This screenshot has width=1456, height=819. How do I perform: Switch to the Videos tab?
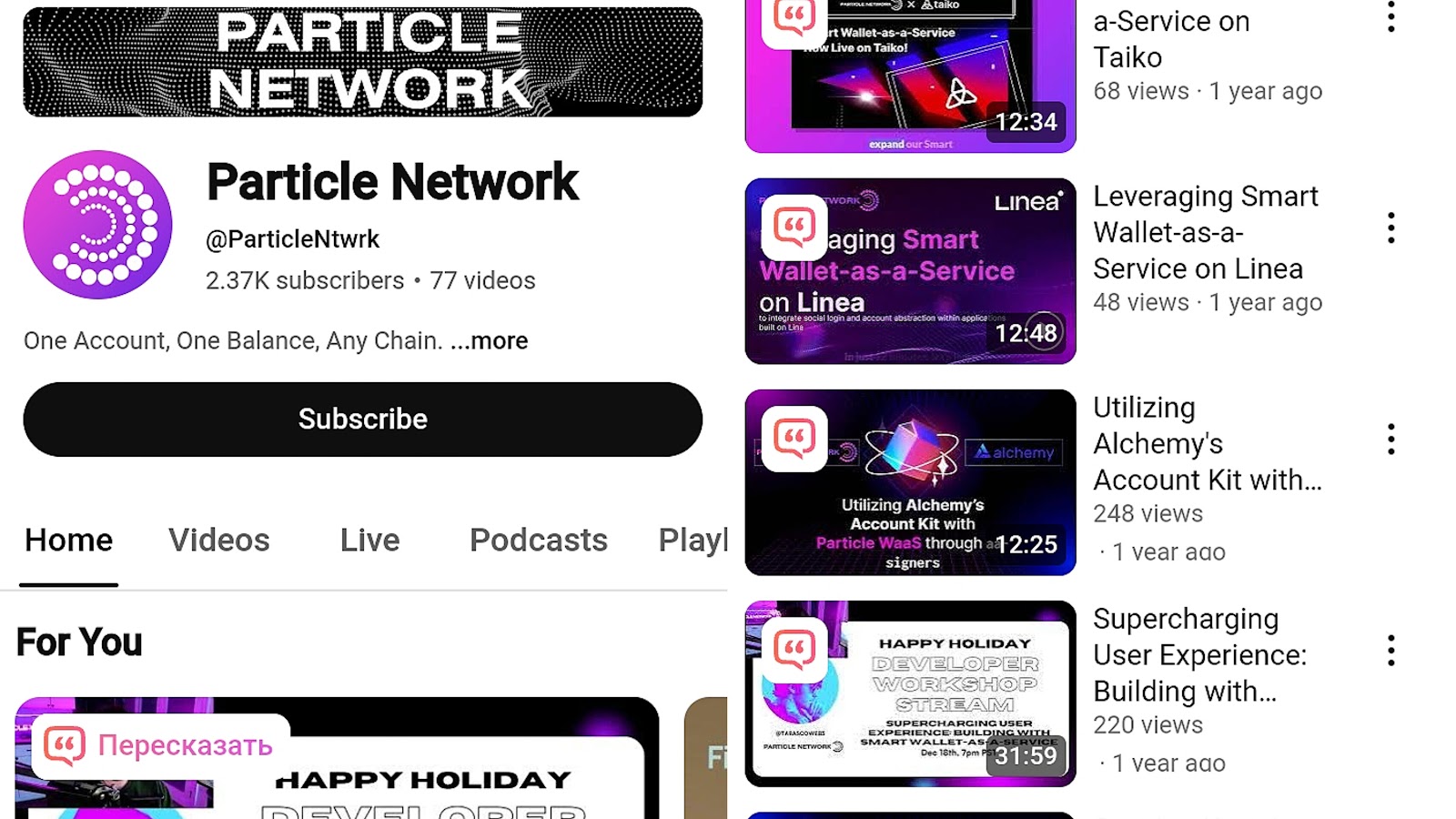coord(218,541)
